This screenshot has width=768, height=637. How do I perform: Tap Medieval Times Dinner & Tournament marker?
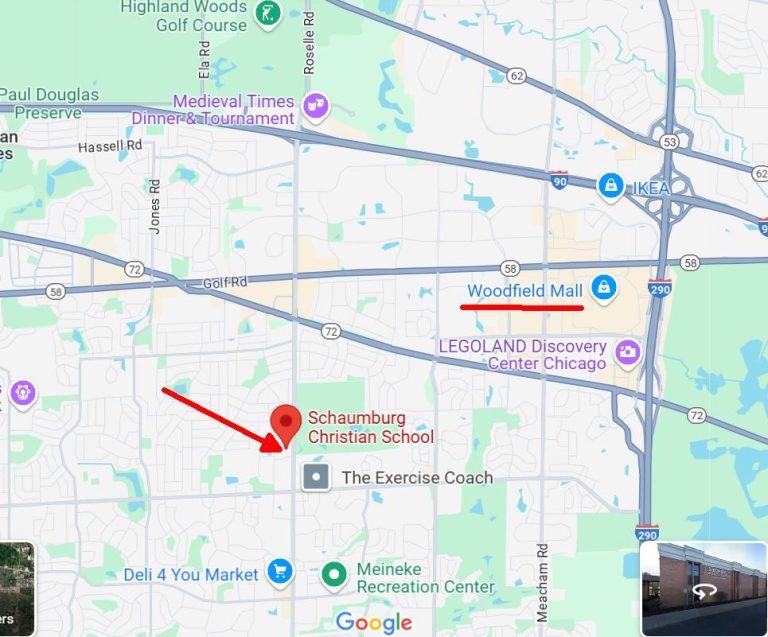[x=316, y=106]
